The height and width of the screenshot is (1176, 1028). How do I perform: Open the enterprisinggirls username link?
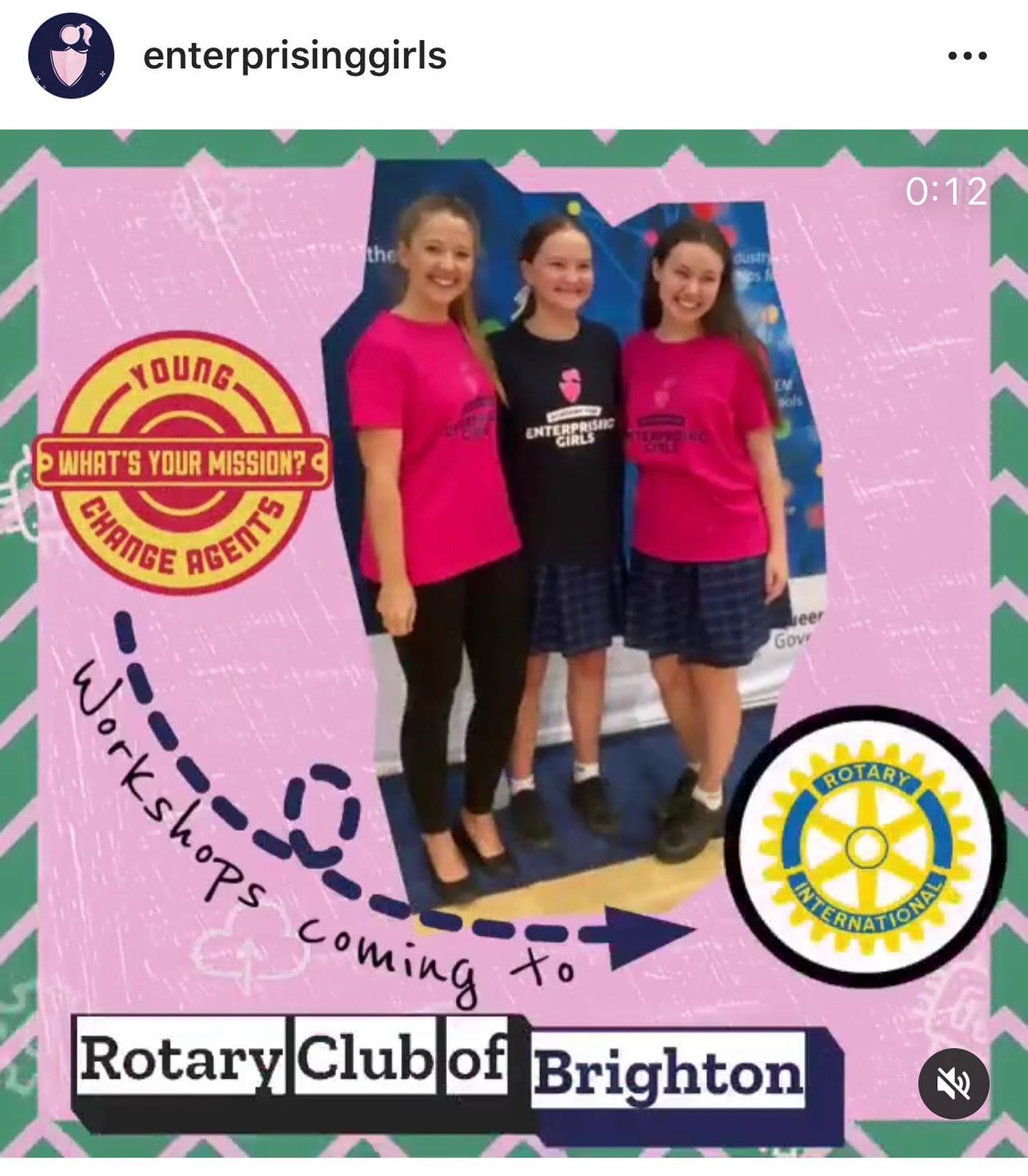[x=295, y=56]
